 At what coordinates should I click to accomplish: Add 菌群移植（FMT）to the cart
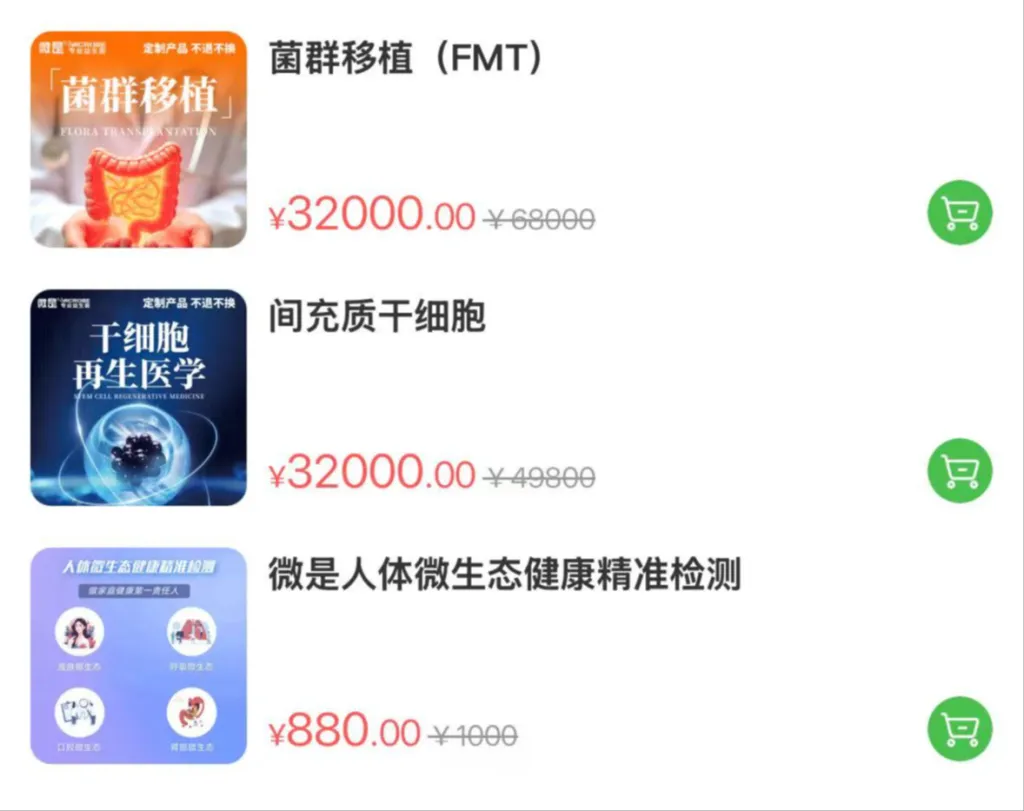(960, 212)
